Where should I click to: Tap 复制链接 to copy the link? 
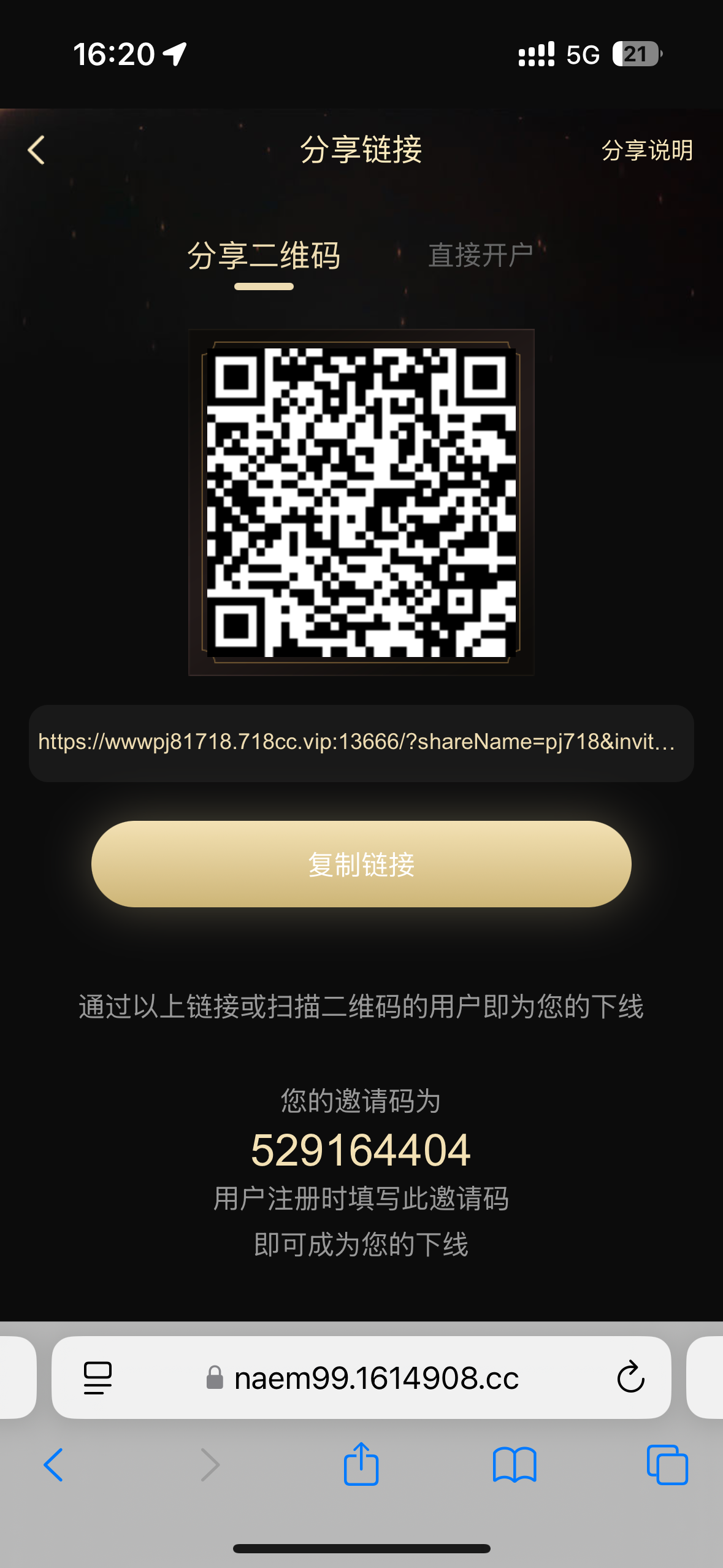[x=361, y=864]
